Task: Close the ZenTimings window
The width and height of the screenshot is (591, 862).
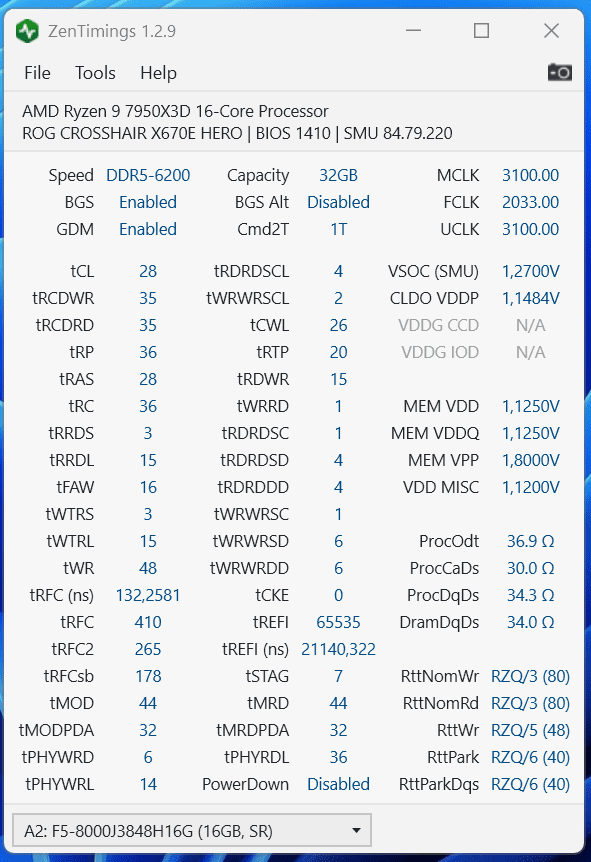Action: (x=551, y=31)
